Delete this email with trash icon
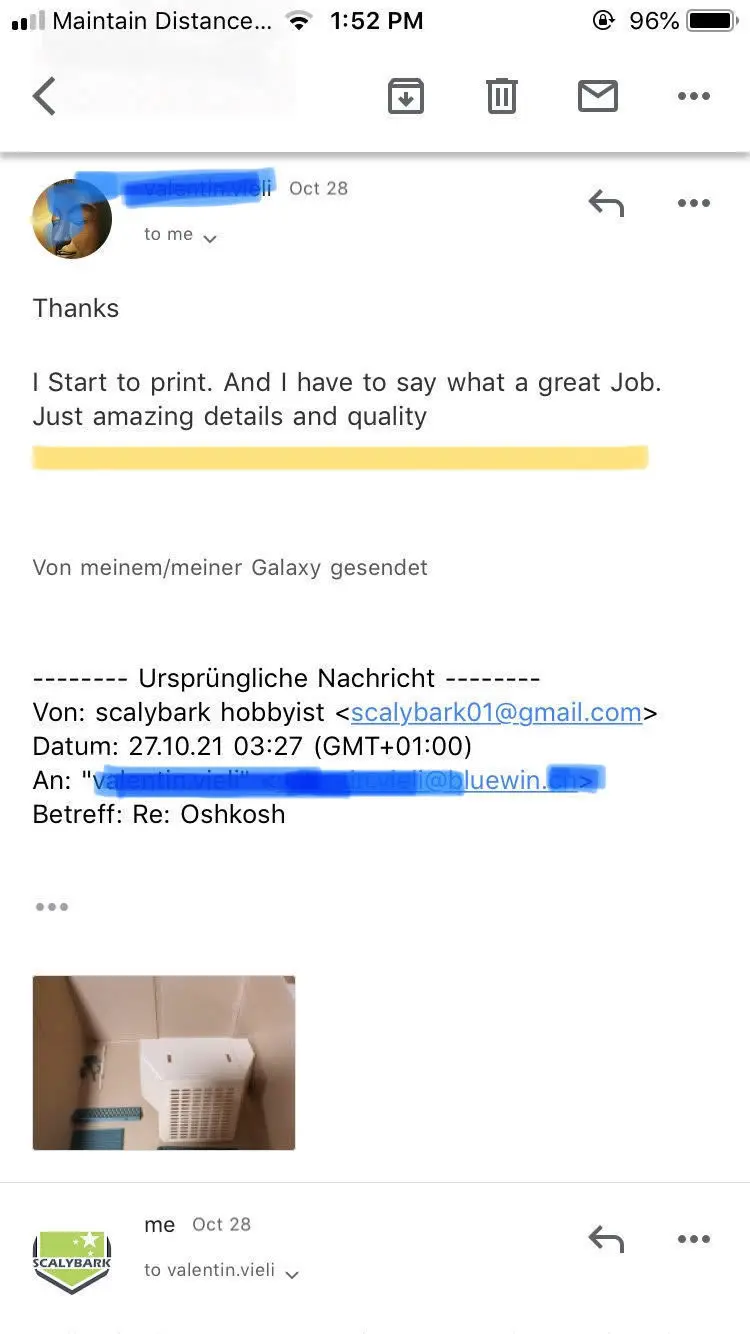Viewport: 750px width, 1334px height. click(x=501, y=97)
